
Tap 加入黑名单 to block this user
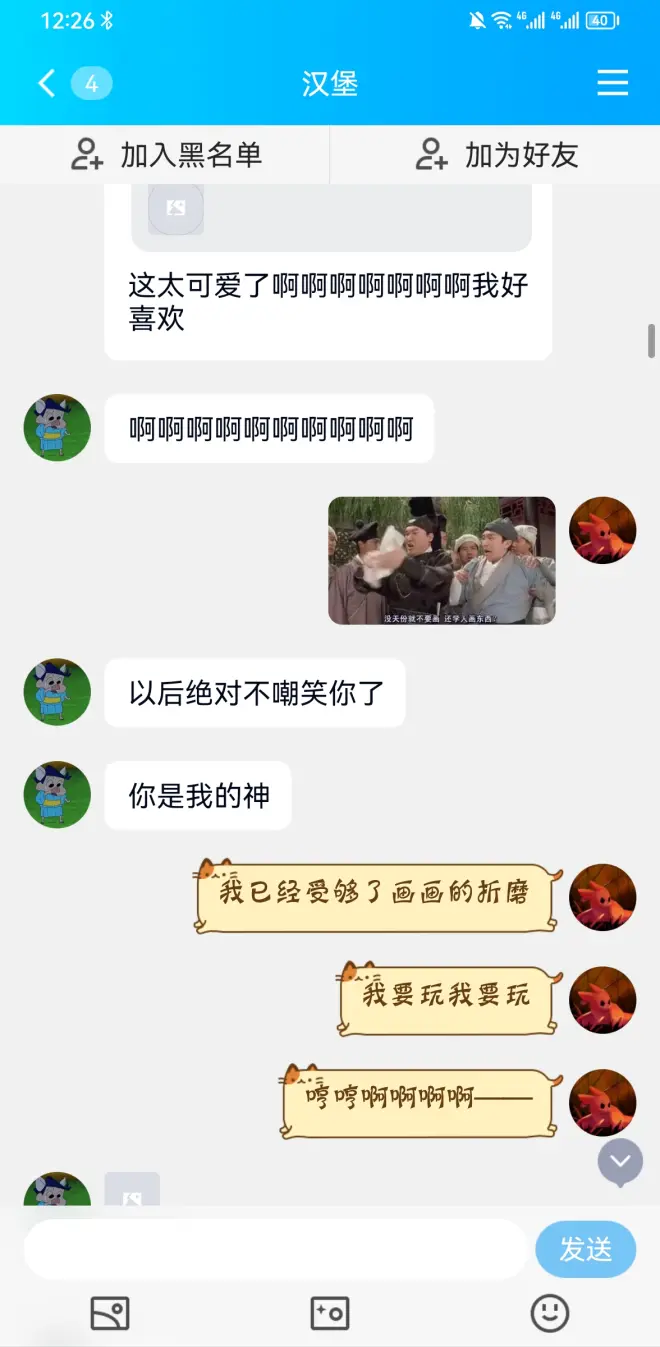166,155
